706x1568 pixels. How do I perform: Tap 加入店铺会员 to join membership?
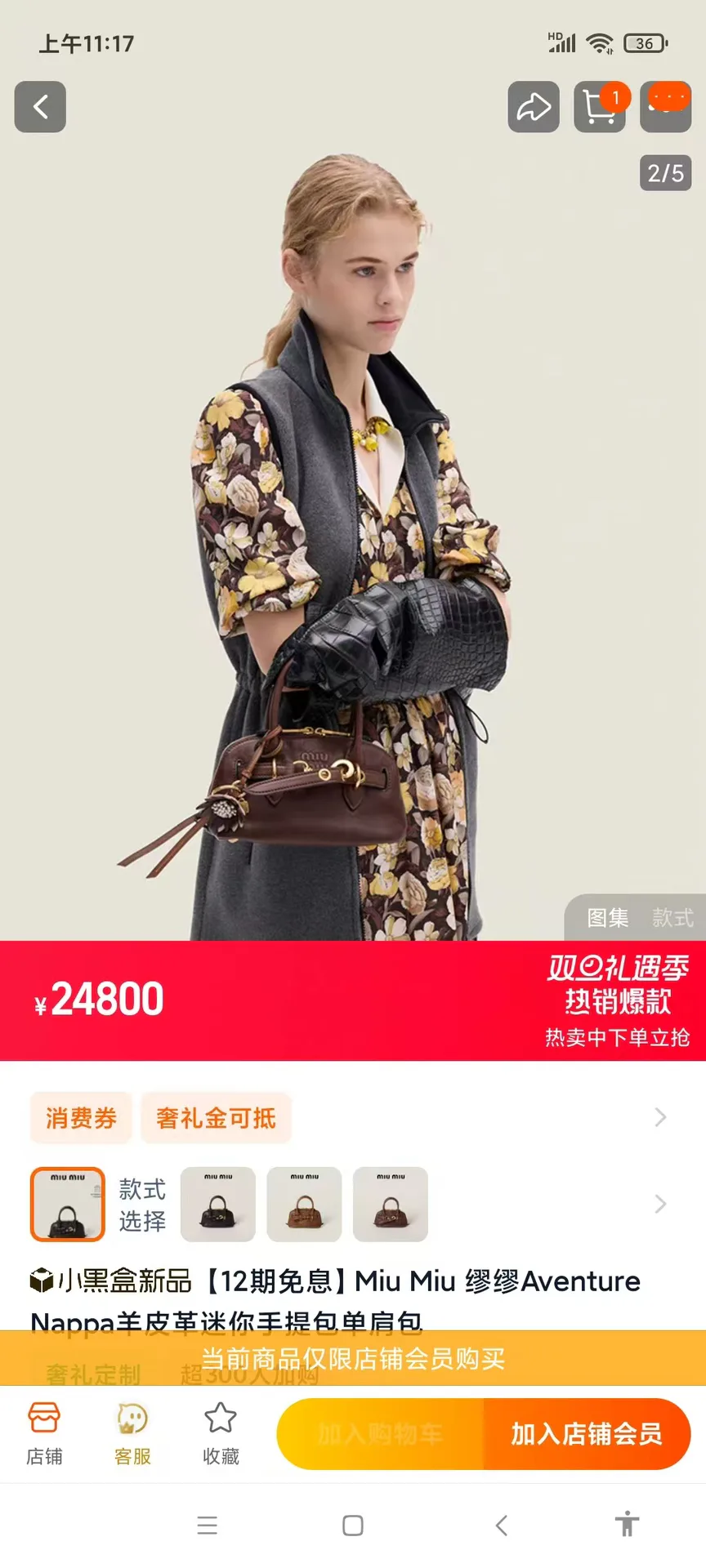587,1434
